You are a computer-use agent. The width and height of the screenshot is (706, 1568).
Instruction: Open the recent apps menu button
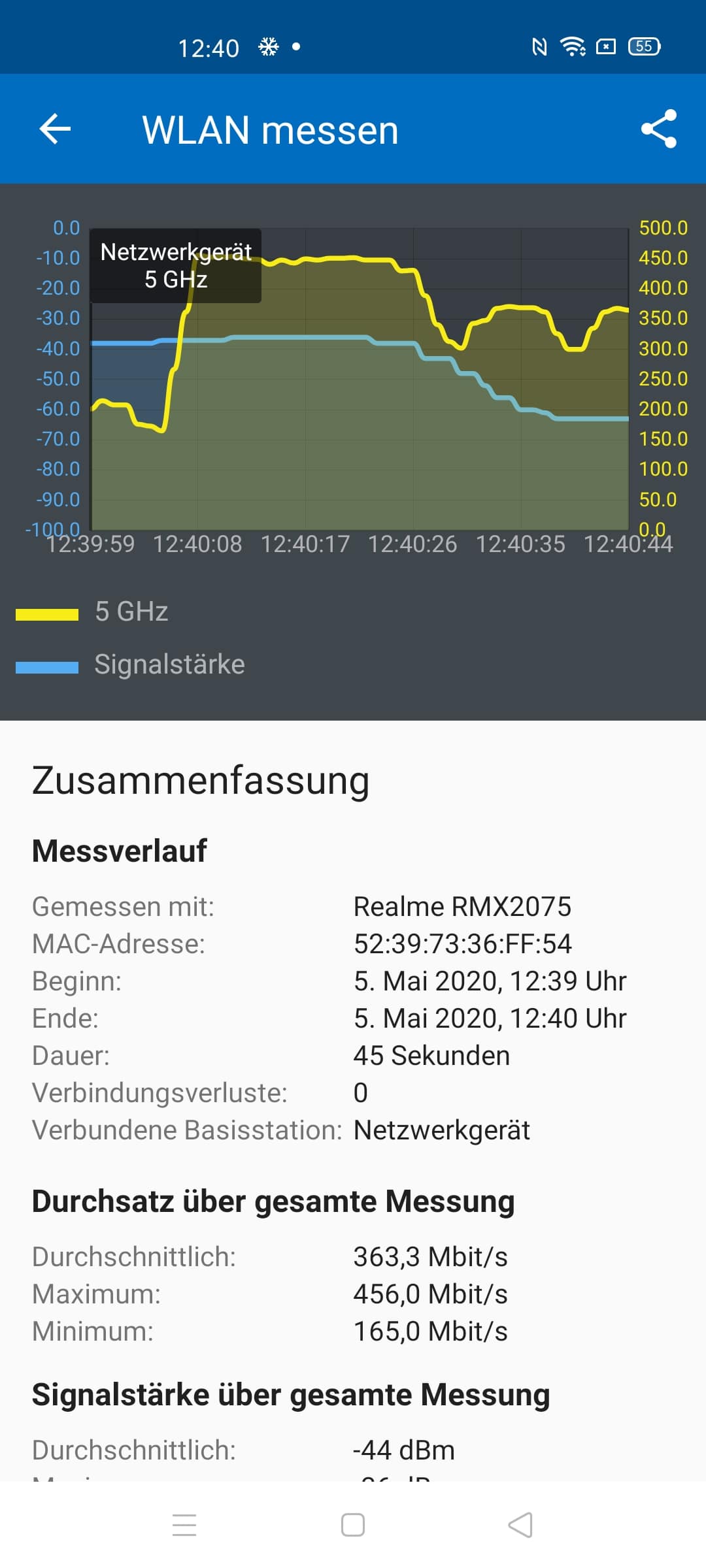(x=184, y=1525)
